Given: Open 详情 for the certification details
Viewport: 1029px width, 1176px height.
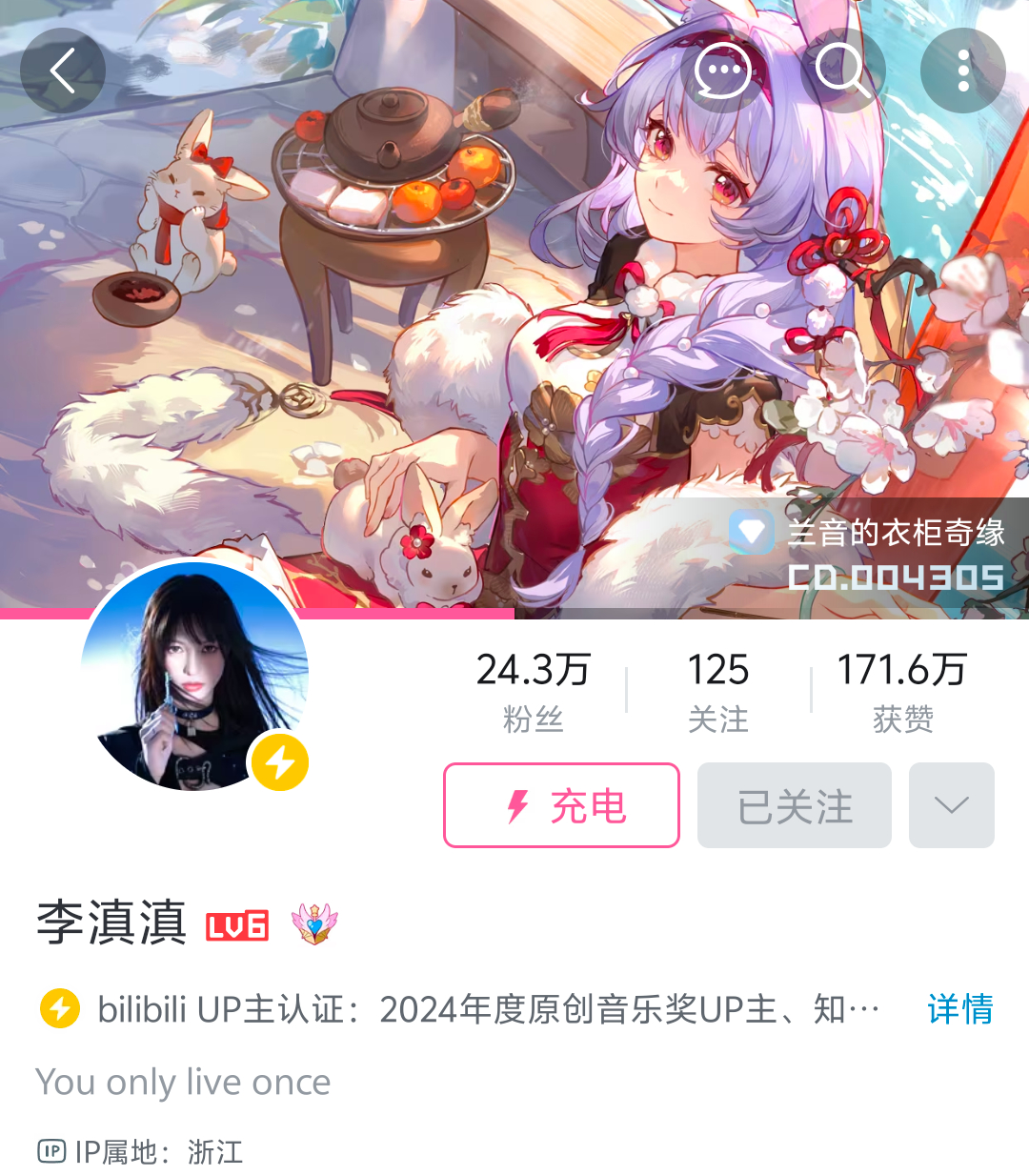Looking at the screenshot, I should [959, 1008].
